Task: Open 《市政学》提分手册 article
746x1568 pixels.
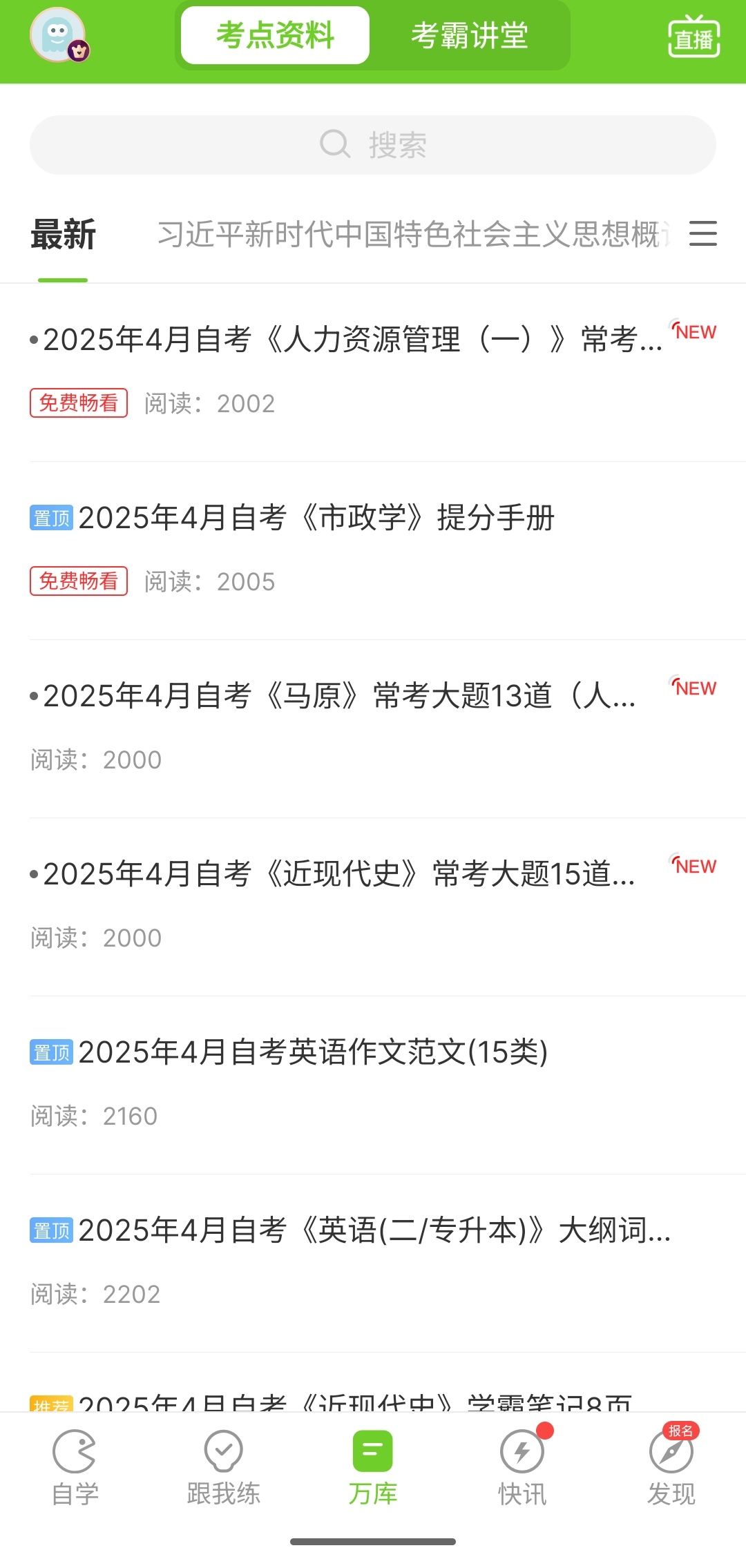Action: click(x=316, y=518)
